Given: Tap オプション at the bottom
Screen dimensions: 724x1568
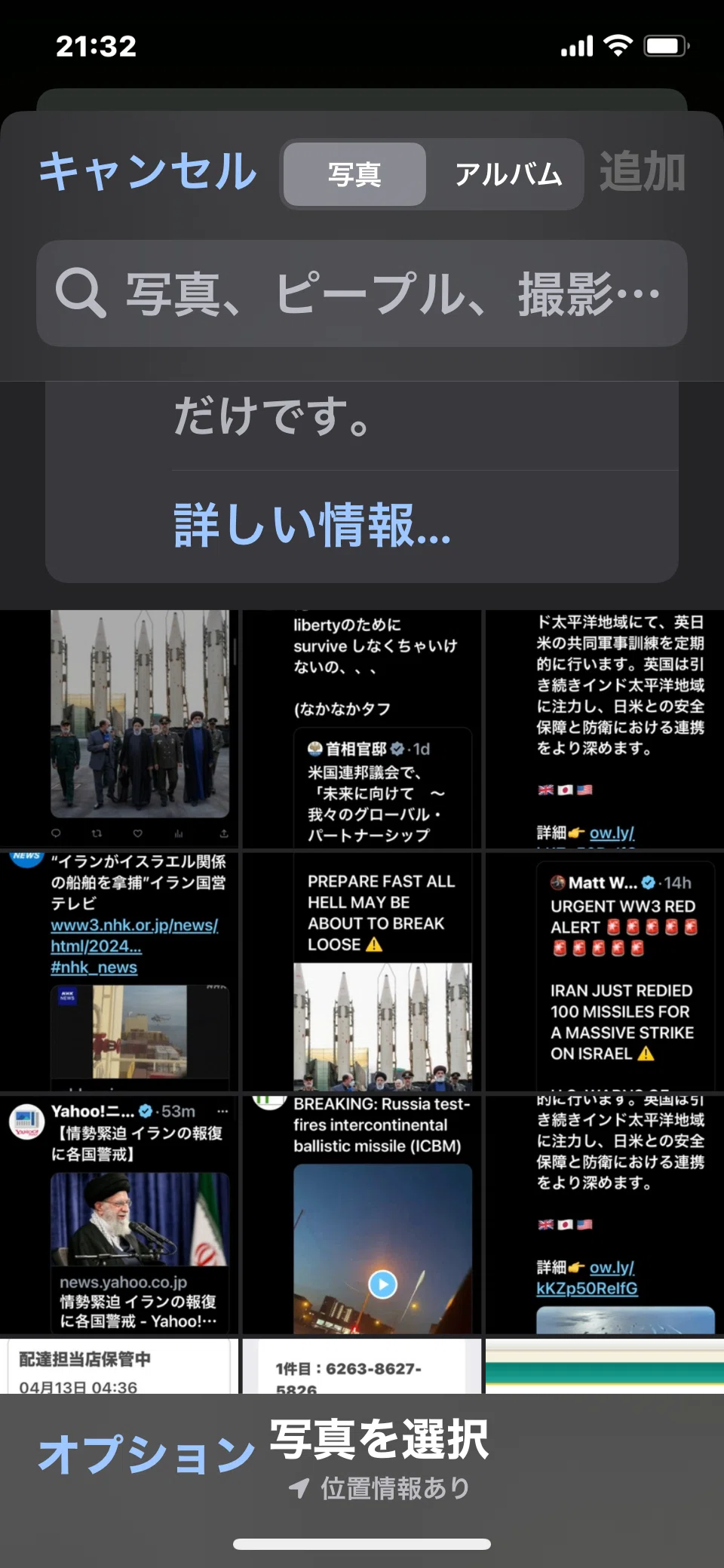Looking at the screenshot, I should (x=146, y=1454).
